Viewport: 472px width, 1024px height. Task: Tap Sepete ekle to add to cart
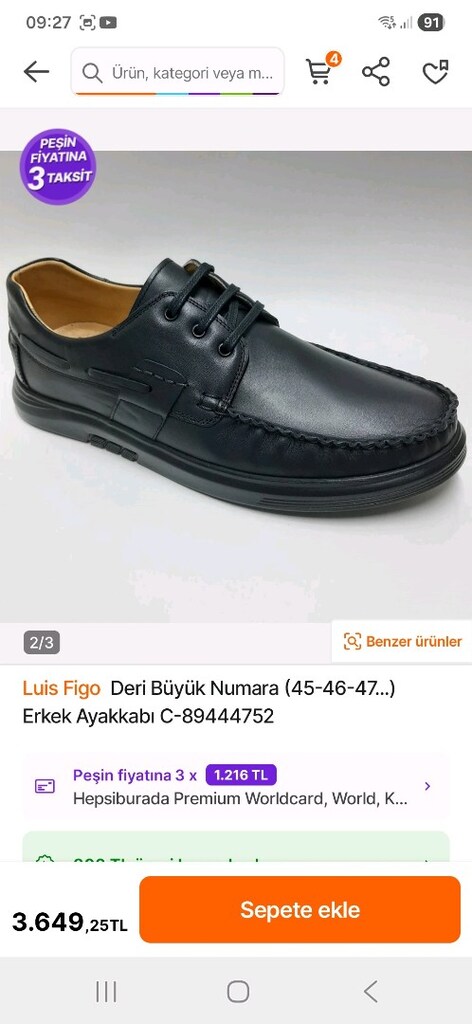click(300, 910)
